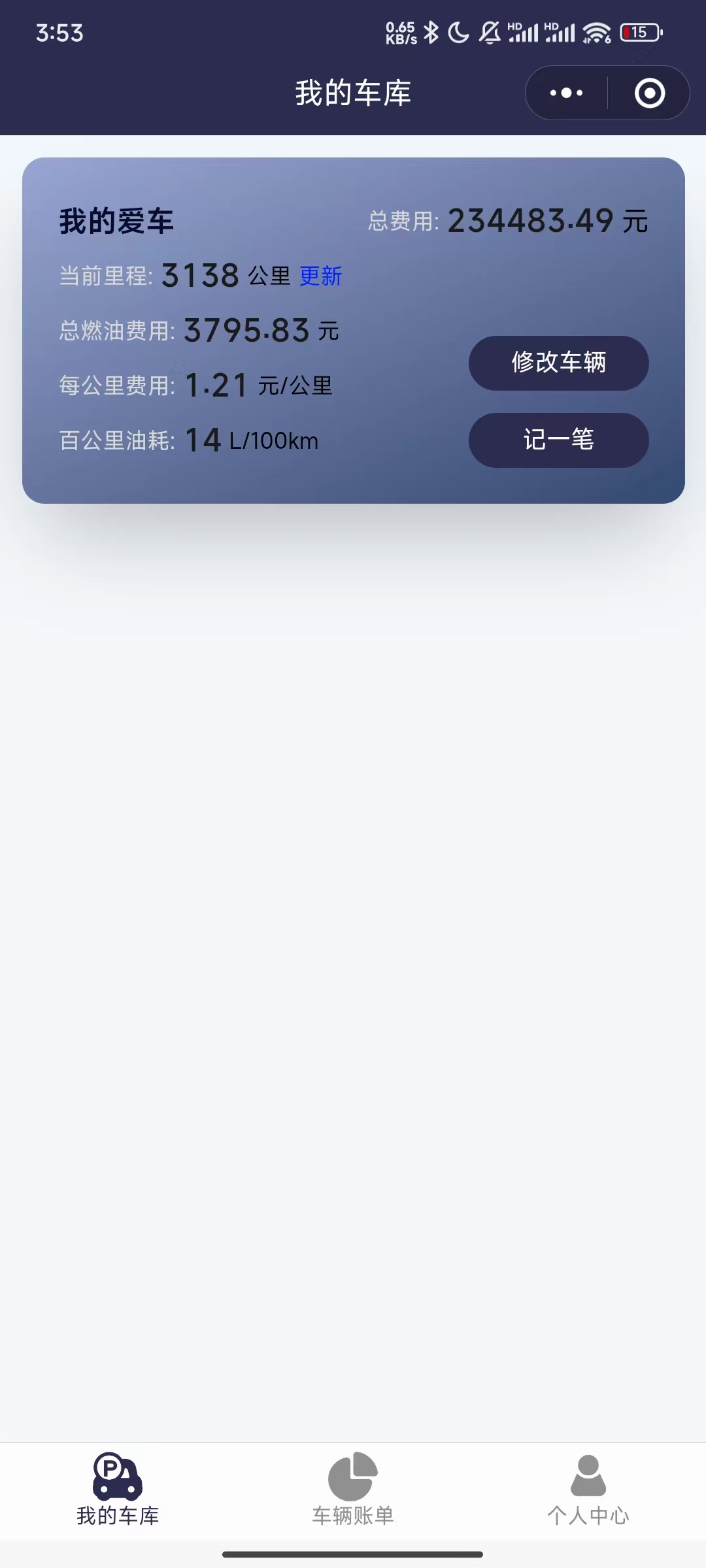Open the 我的爱车 vehicle card
Image resolution: width=706 pixels, height=1568 pixels.
point(116,221)
